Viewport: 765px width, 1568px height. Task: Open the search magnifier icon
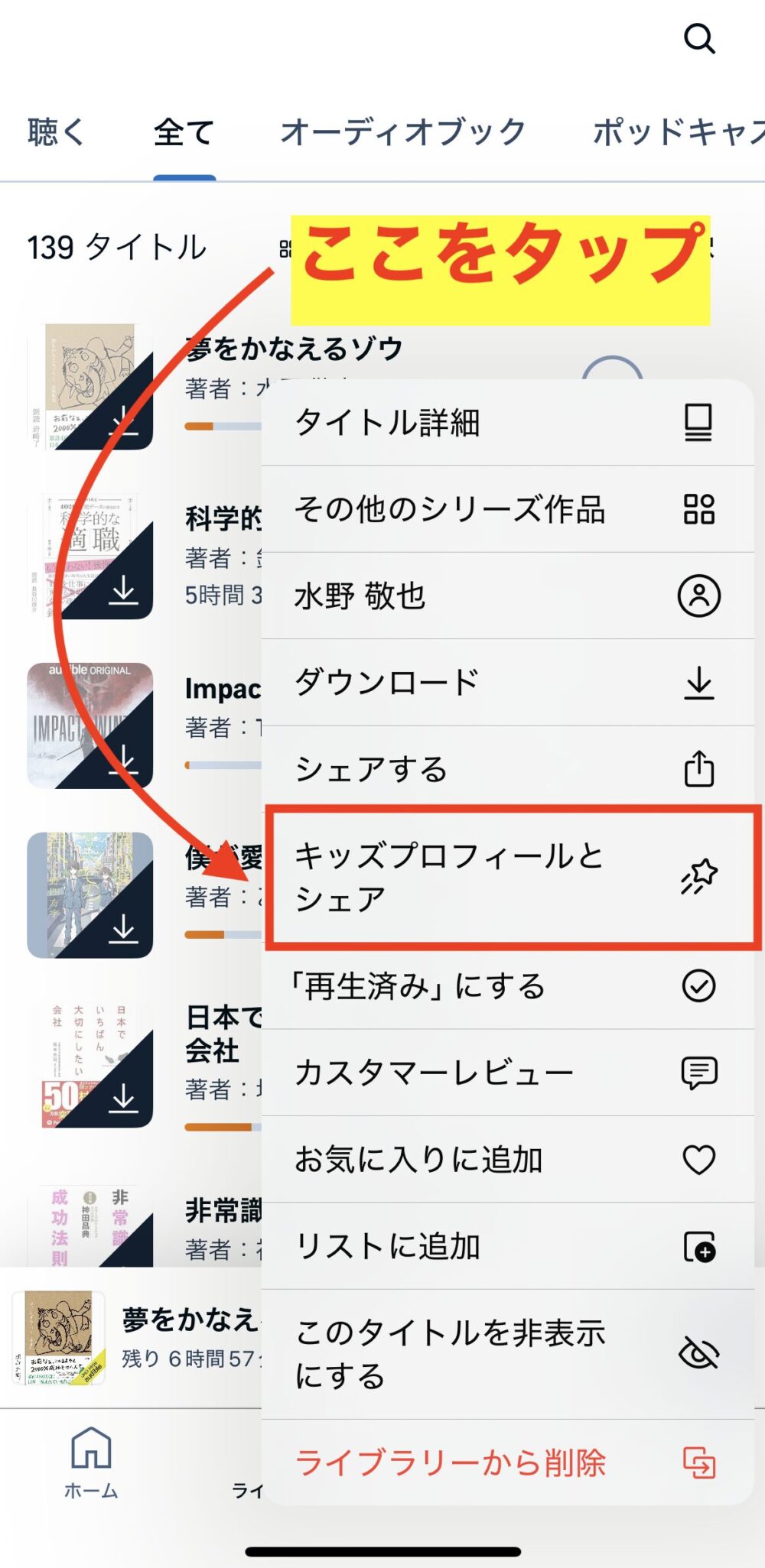tap(699, 38)
